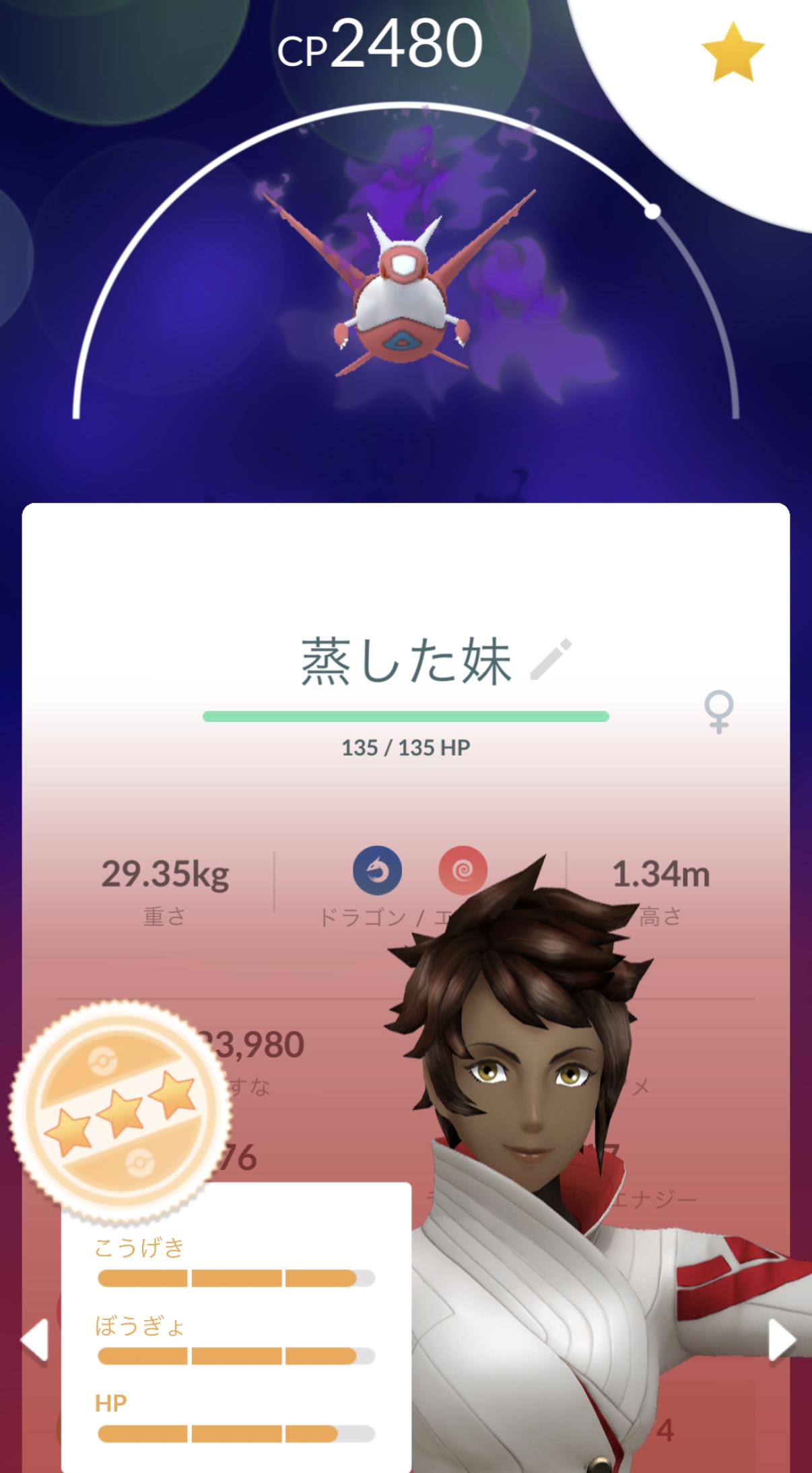Screen dimensions: 812x1473
Task: Go to the previous Pokémon
Action: pos(34,1339)
